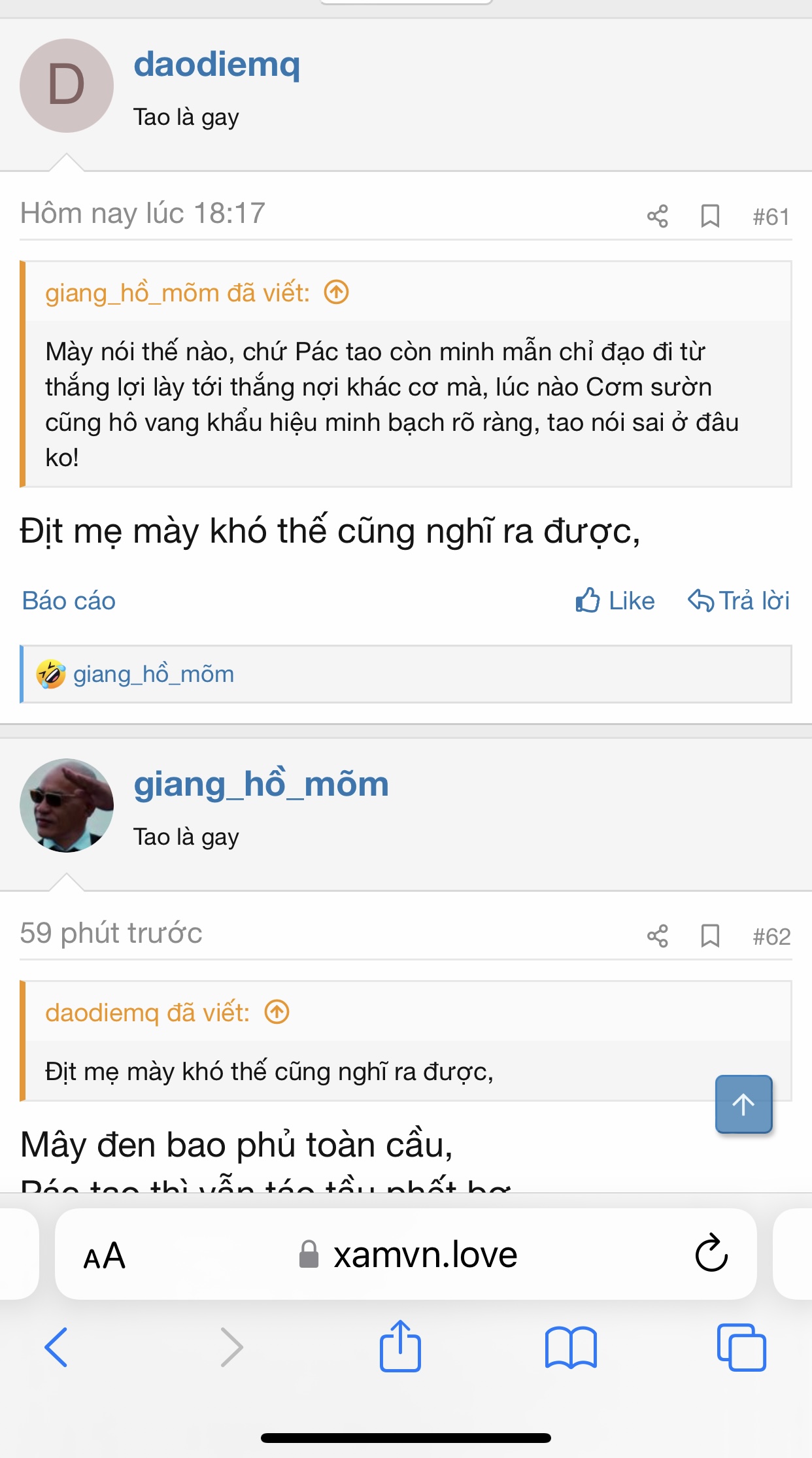Bookmark post #61

click(710, 216)
